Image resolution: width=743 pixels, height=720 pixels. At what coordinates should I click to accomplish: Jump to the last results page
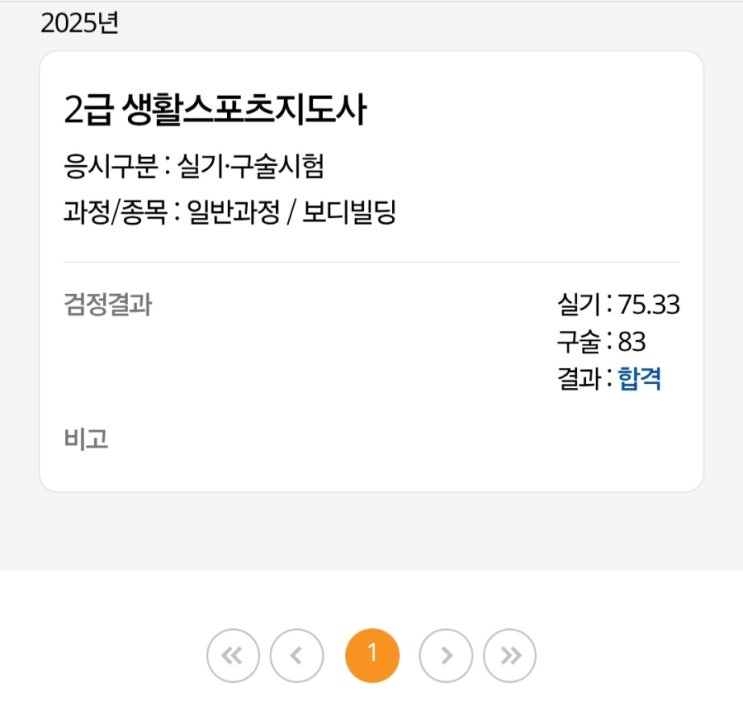pyautogui.click(x=510, y=656)
